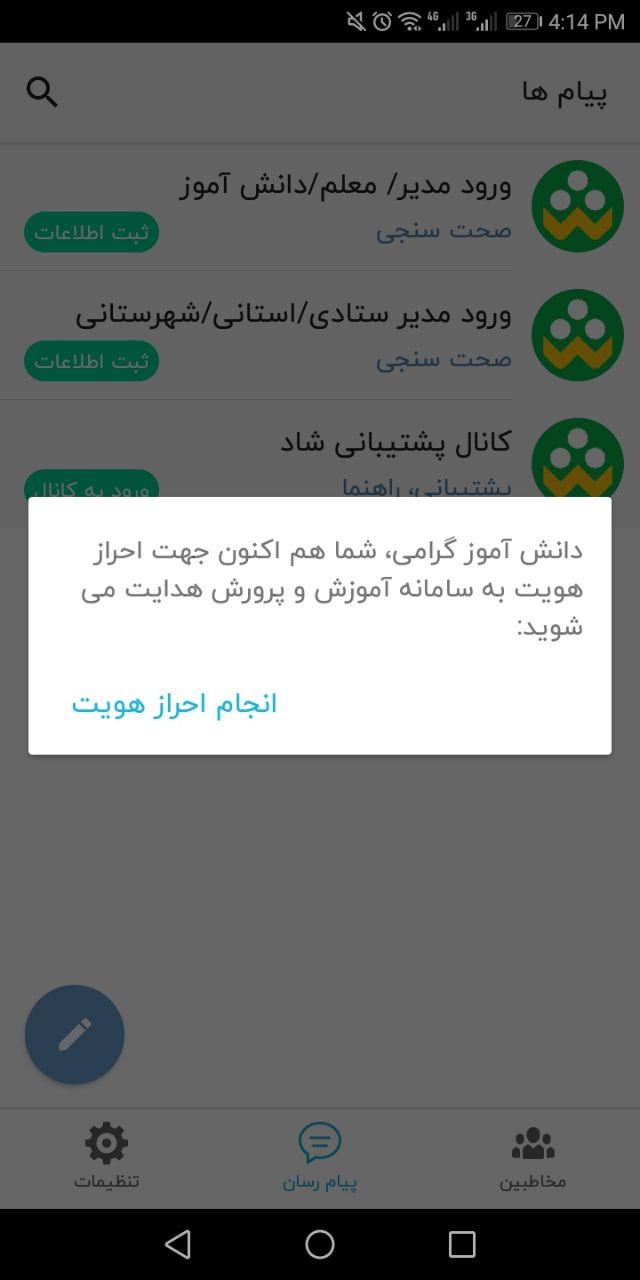Tap the system home button
The image size is (640, 1280).
click(320, 1244)
